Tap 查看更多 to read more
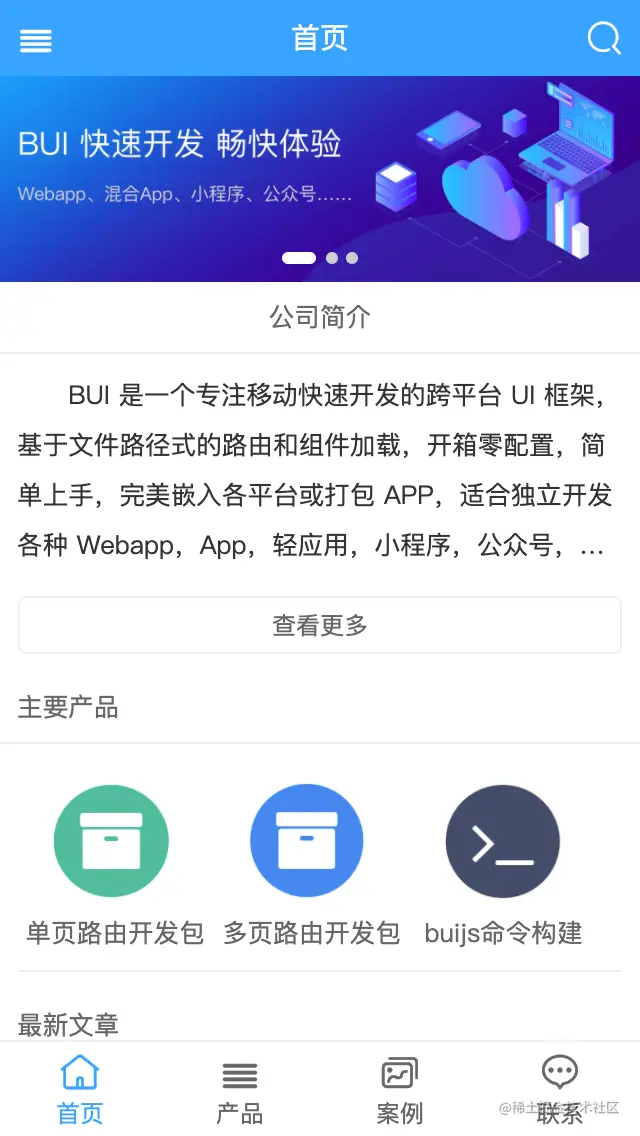 point(320,626)
